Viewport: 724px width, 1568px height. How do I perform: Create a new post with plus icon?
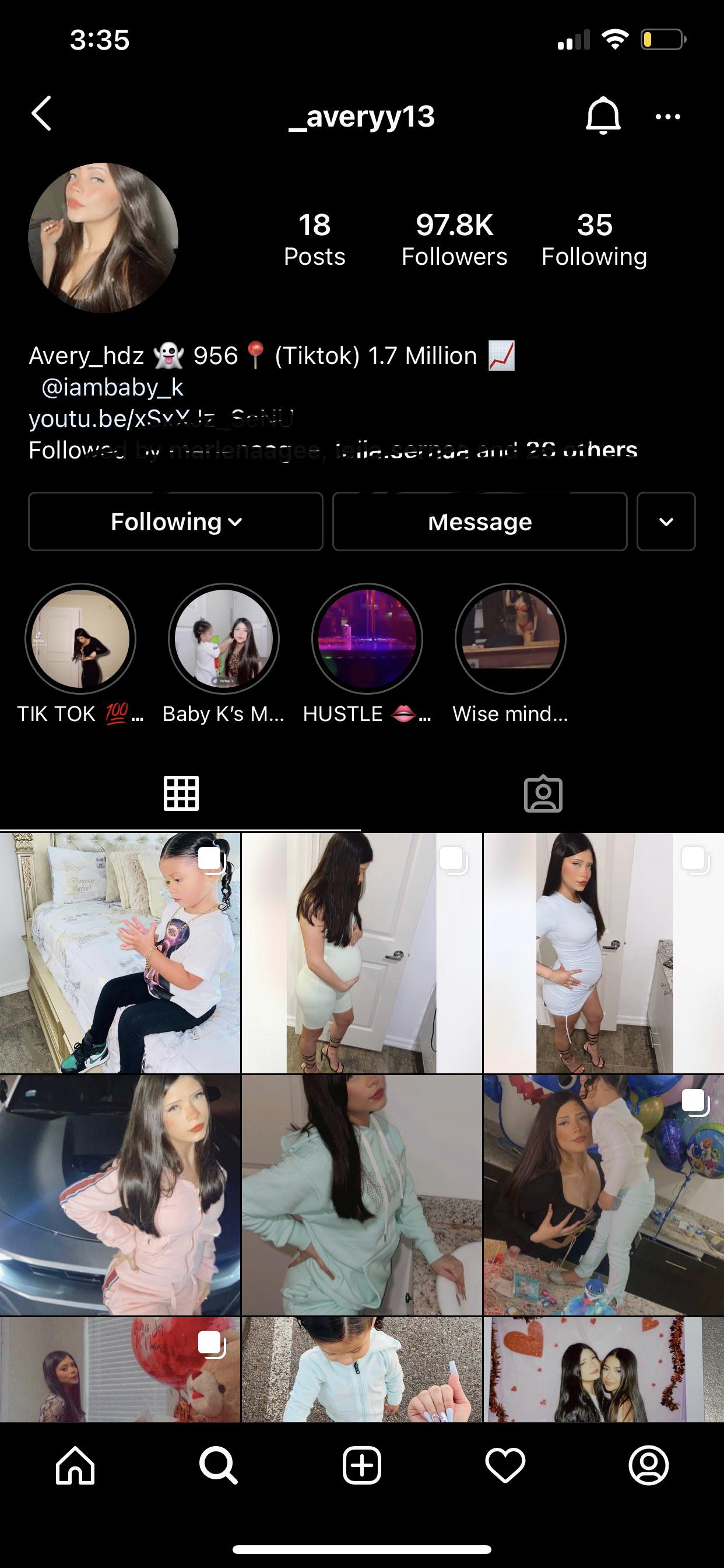[362, 1466]
